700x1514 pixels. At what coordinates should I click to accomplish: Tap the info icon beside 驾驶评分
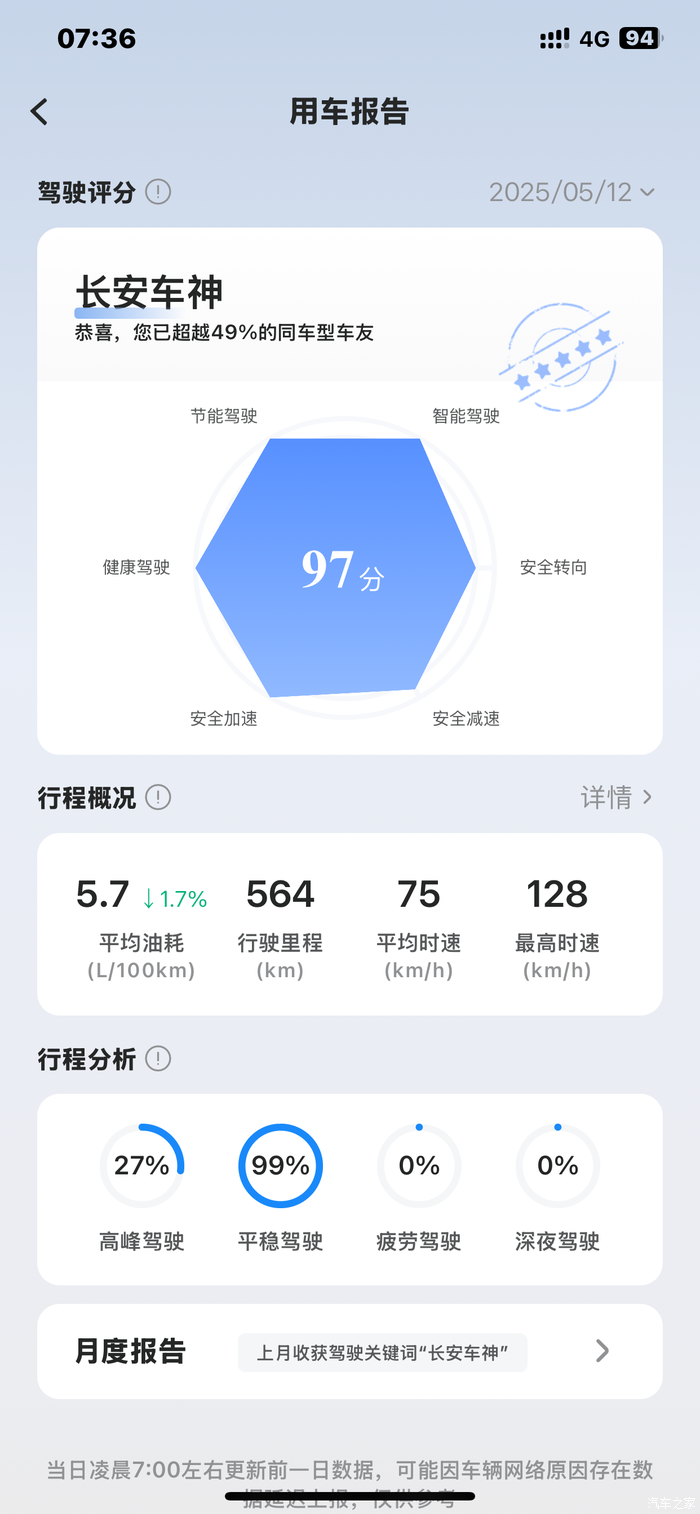(x=158, y=192)
